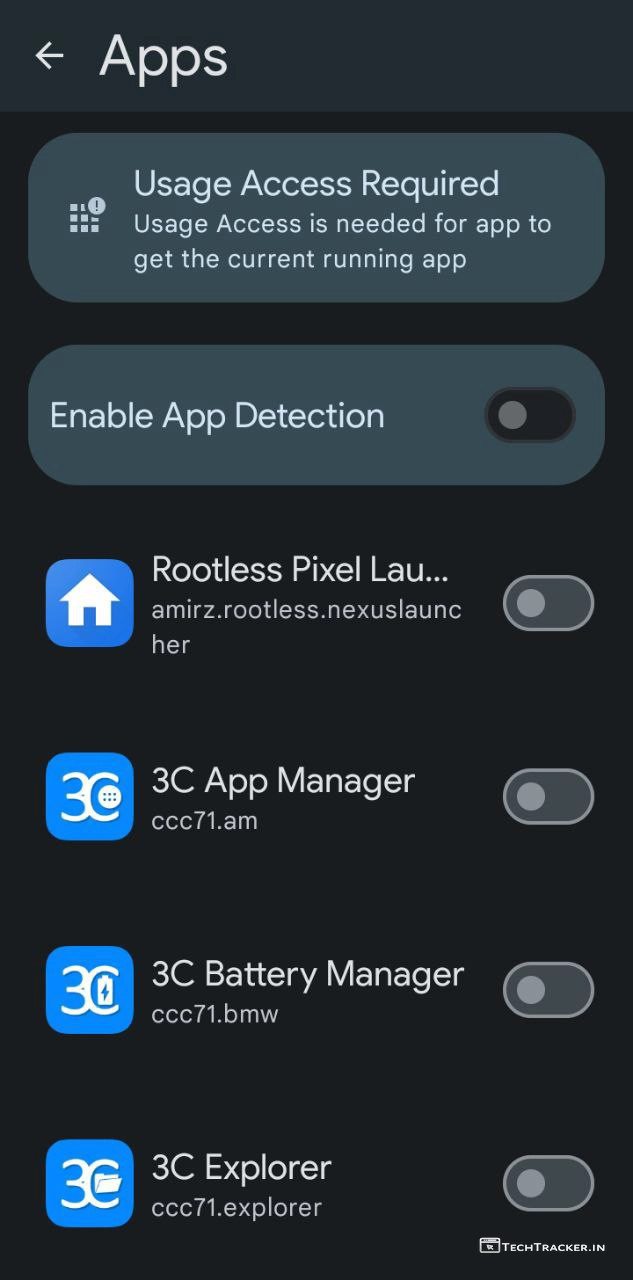The width and height of the screenshot is (633, 1280).
Task: Toggle the Rootless Pixel Launcher switch
Action: coord(547,603)
